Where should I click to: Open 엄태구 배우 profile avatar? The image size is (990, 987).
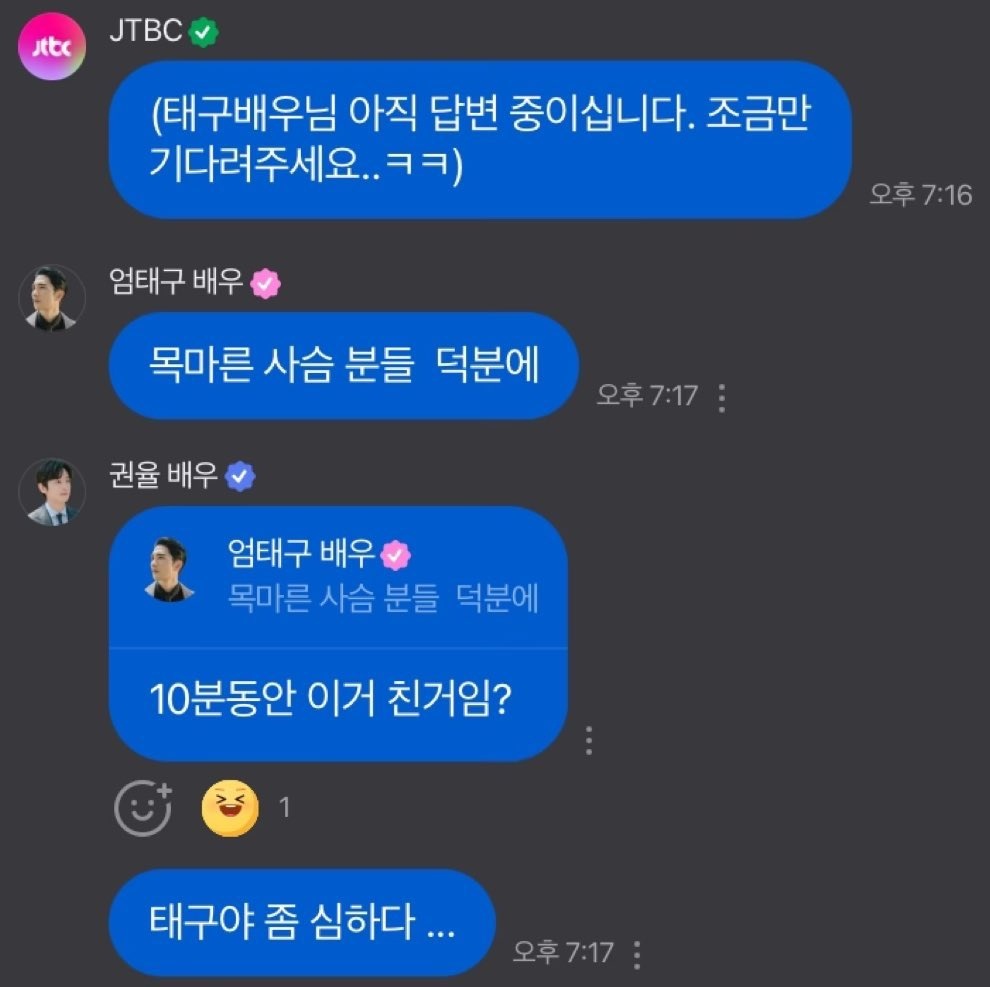52,298
